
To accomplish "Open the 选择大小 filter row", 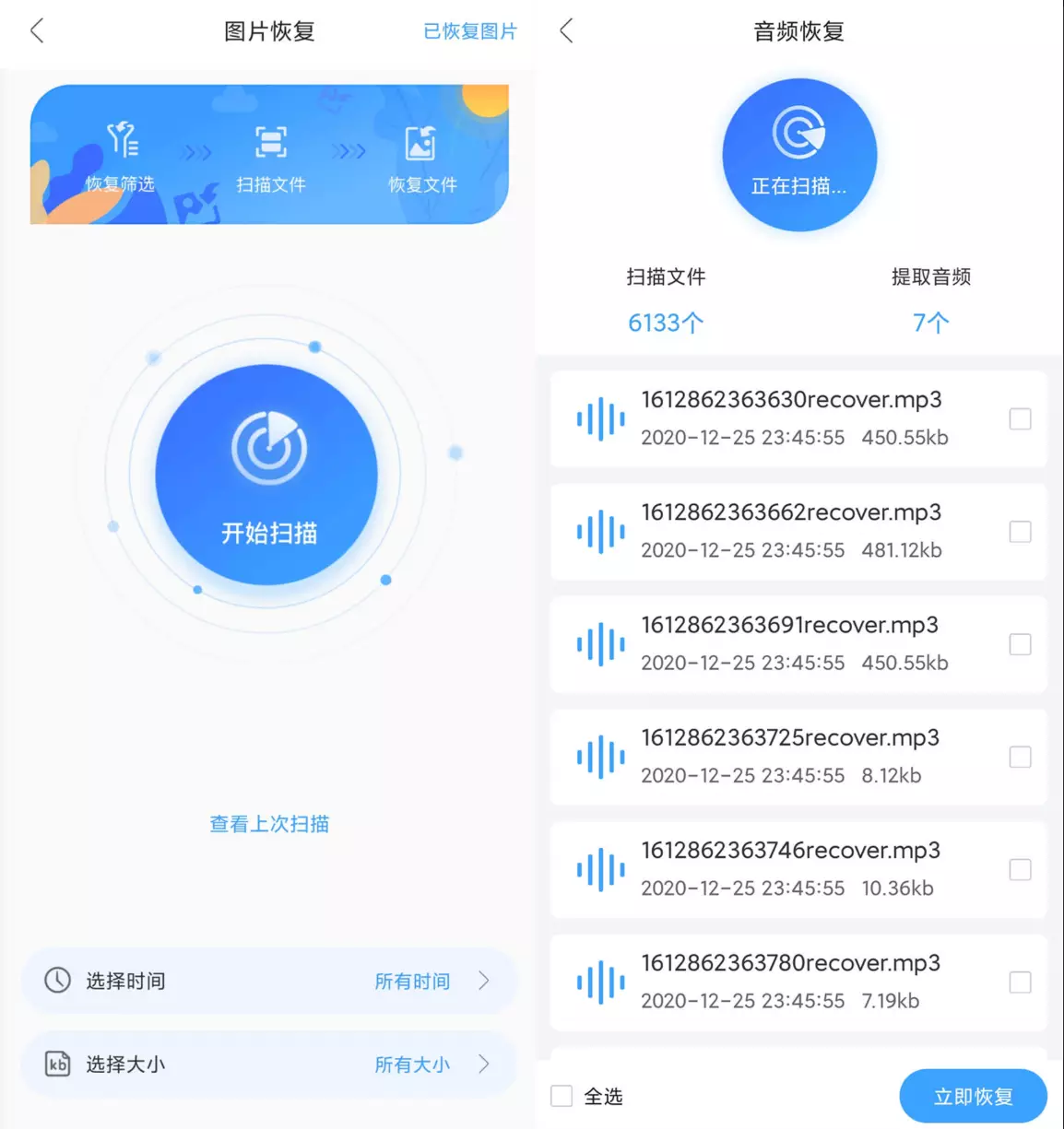I will [x=268, y=1064].
